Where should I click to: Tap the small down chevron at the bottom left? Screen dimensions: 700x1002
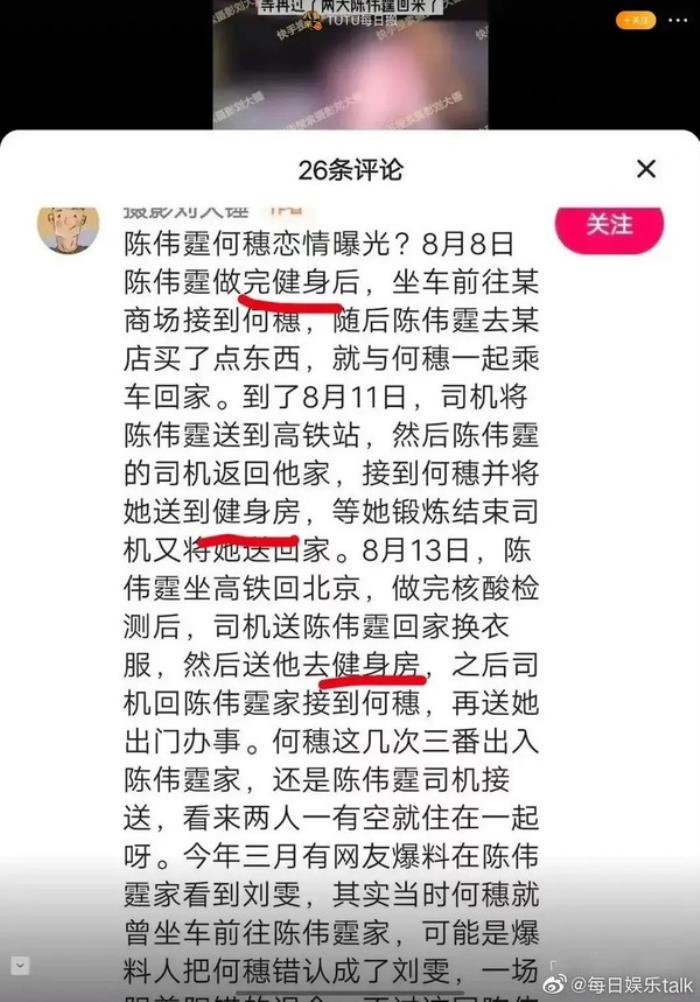(x=20, y=965)
